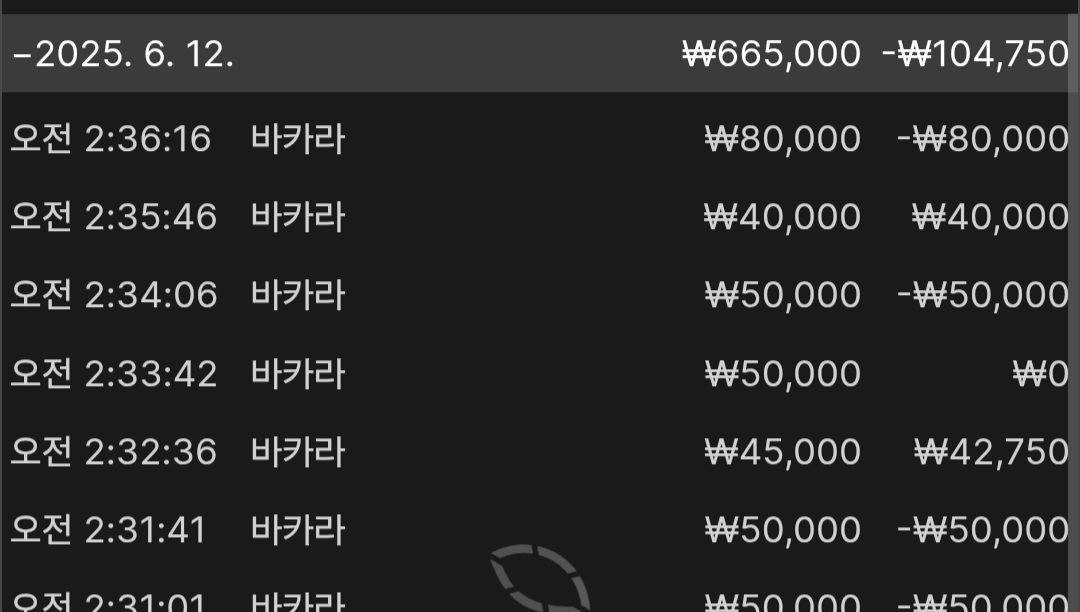Screen dimensions: 1080x612
Task: View details of the 오전 2:35:46 바카라 round
Action: coord(540,217)
